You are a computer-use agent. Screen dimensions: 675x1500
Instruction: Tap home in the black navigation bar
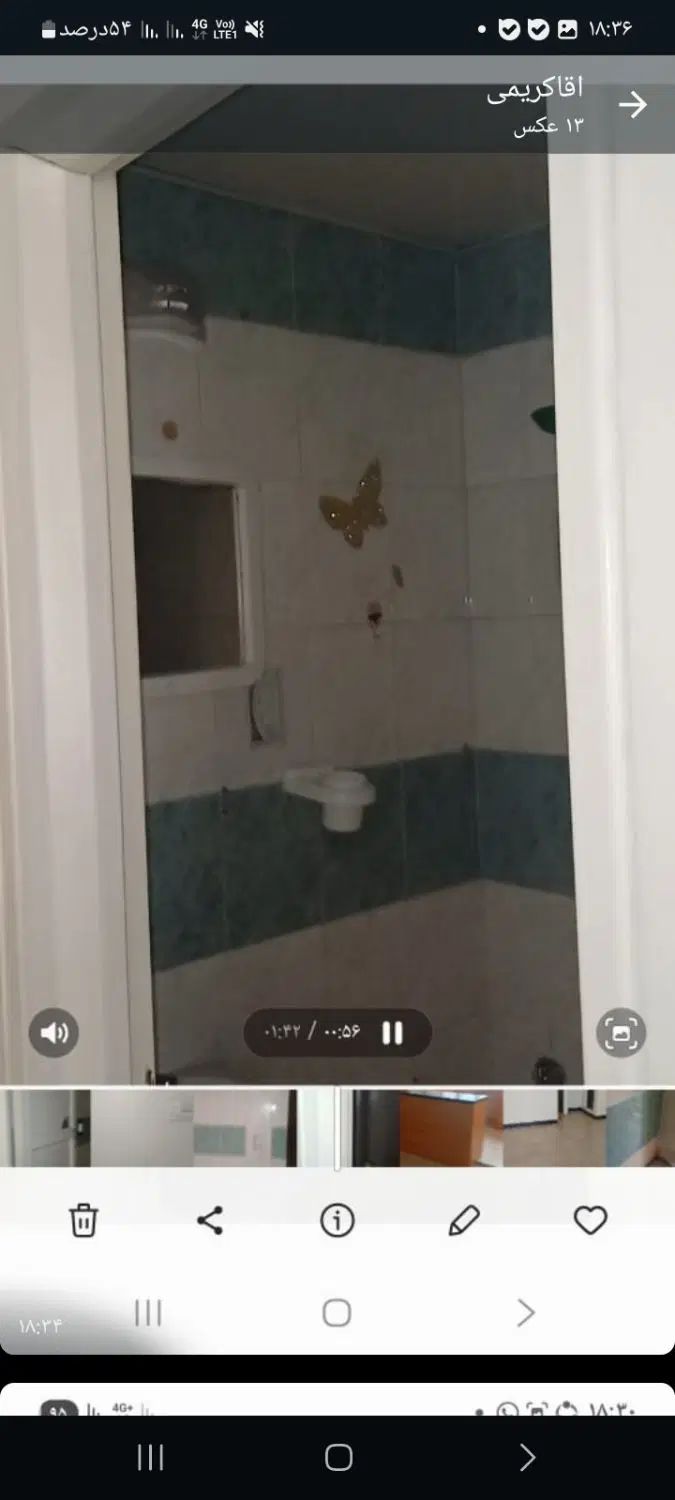(x=338, y=1457)
